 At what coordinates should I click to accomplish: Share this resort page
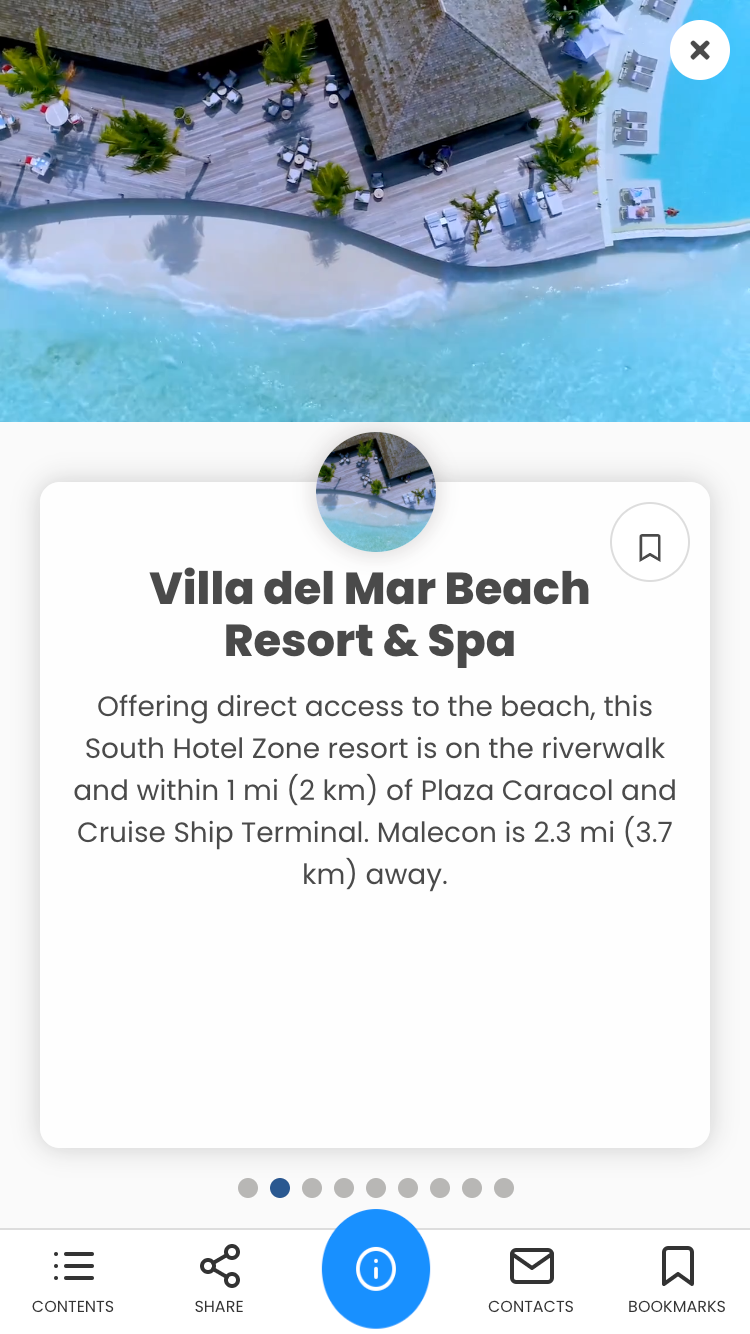219,1280
